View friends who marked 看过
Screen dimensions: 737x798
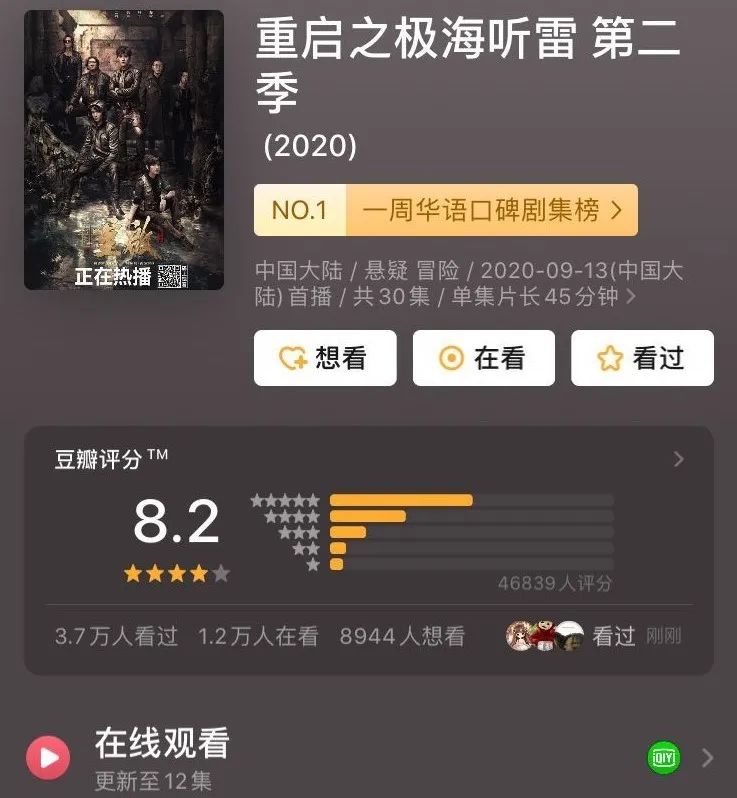pos(590,636)
